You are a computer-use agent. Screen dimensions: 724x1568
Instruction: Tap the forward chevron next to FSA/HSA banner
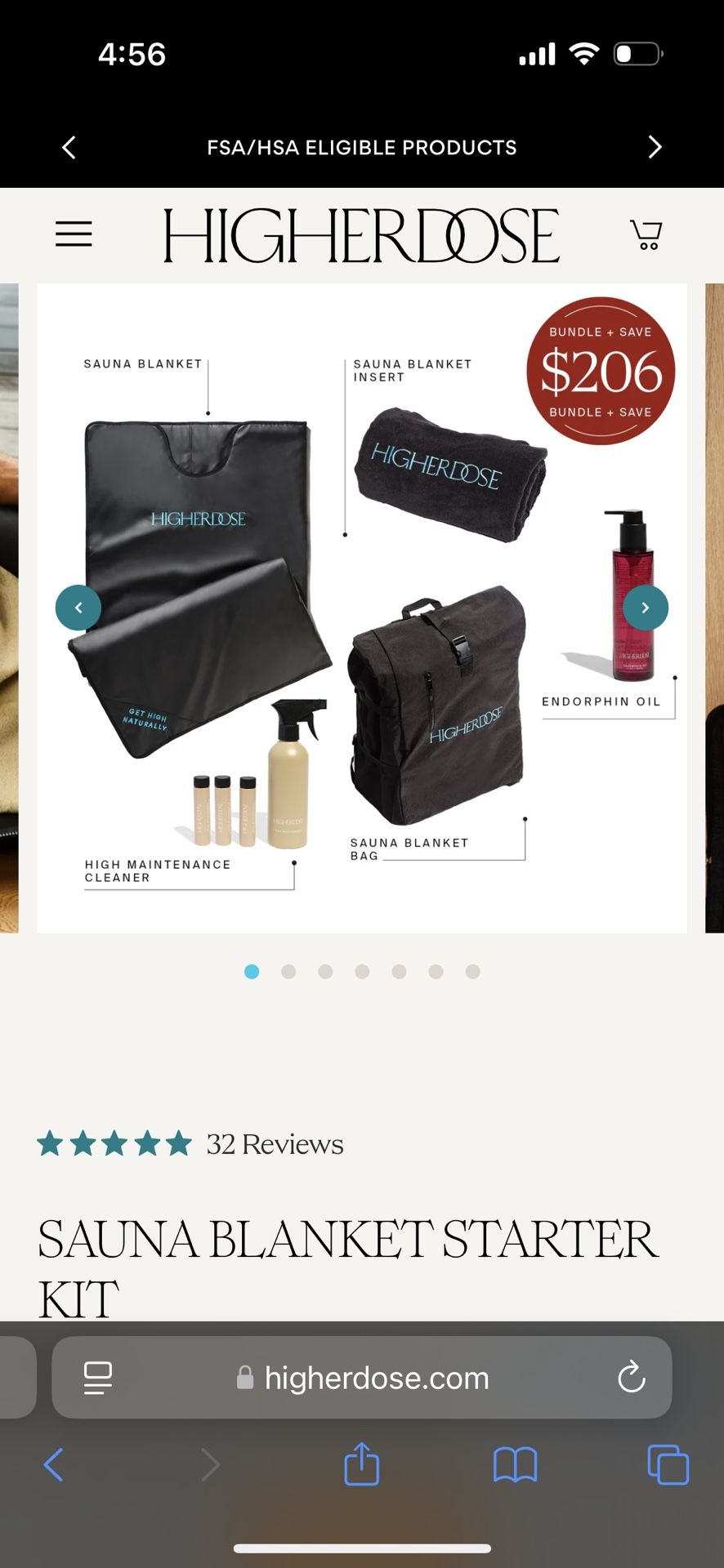coord(655,147)
